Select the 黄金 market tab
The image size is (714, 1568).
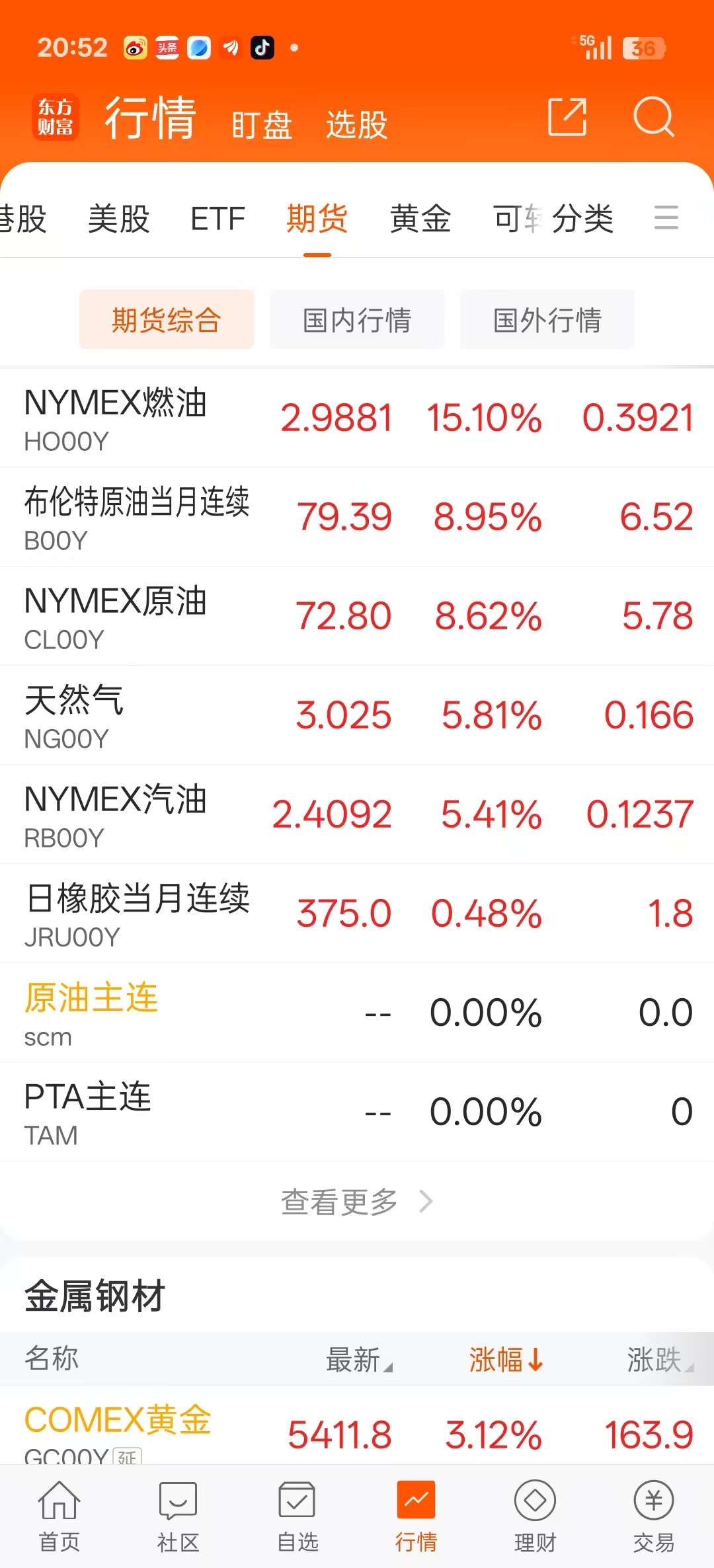point(420,218)
